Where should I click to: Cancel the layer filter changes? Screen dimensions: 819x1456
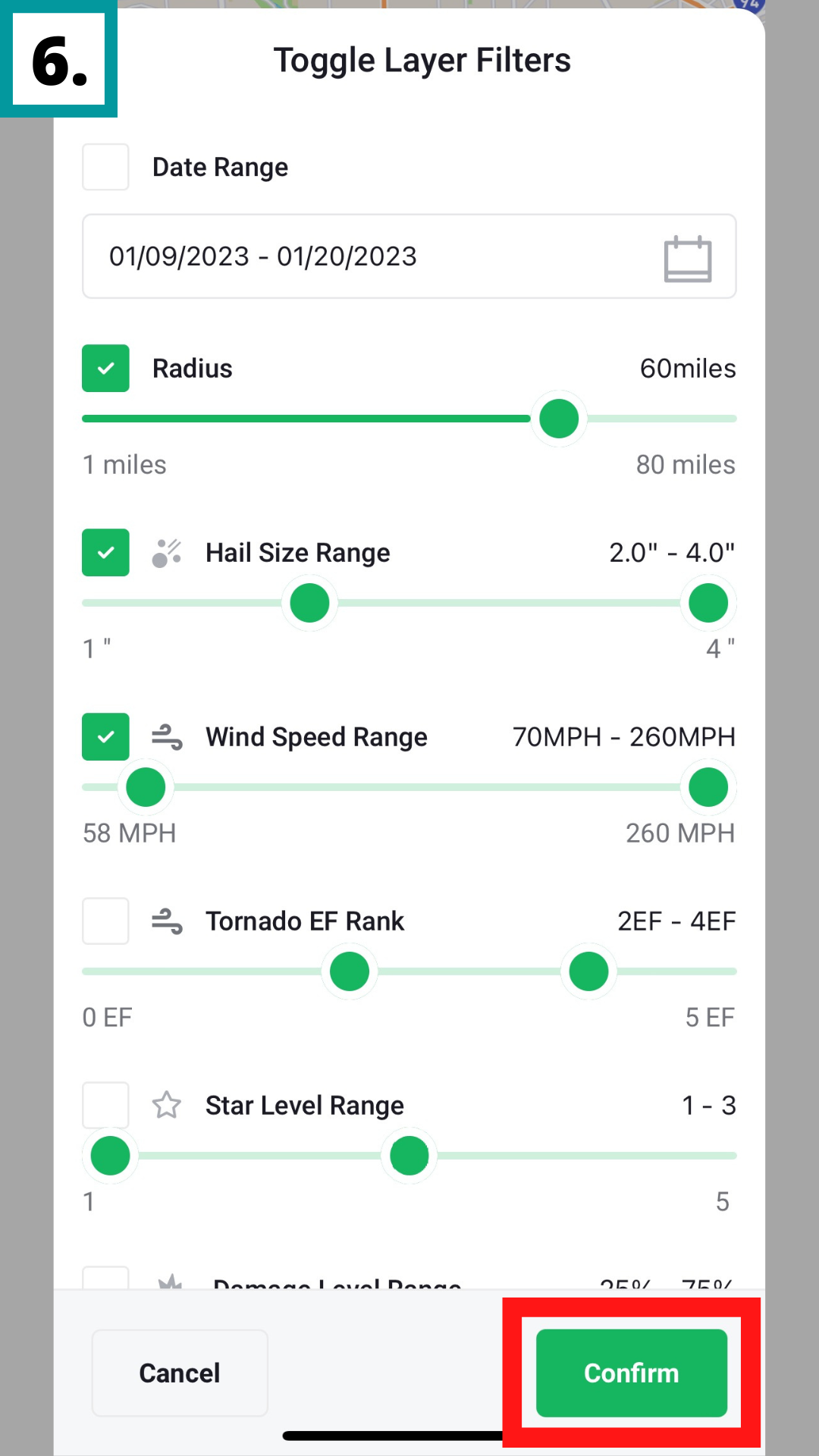point(180,1373)
